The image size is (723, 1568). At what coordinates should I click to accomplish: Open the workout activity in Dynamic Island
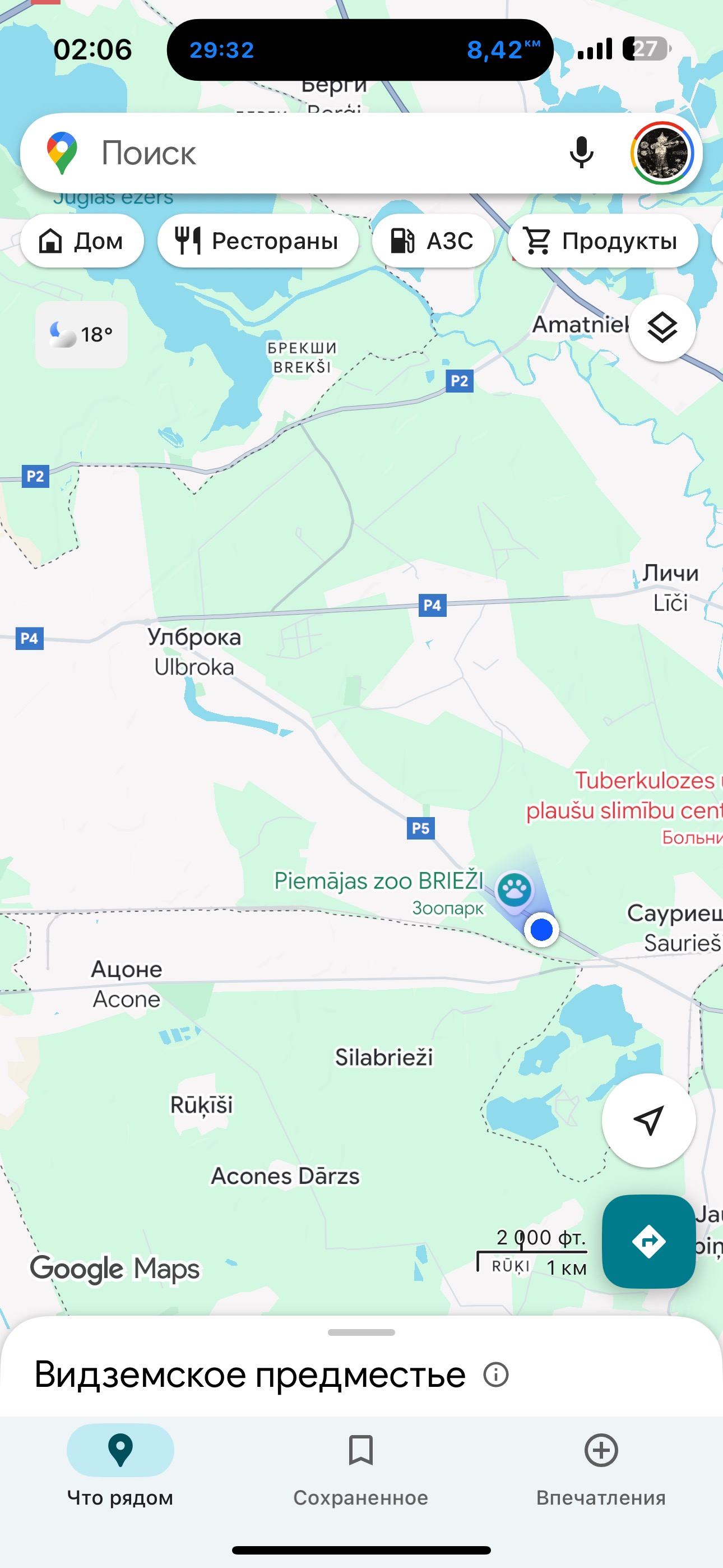tap(360, 50)
